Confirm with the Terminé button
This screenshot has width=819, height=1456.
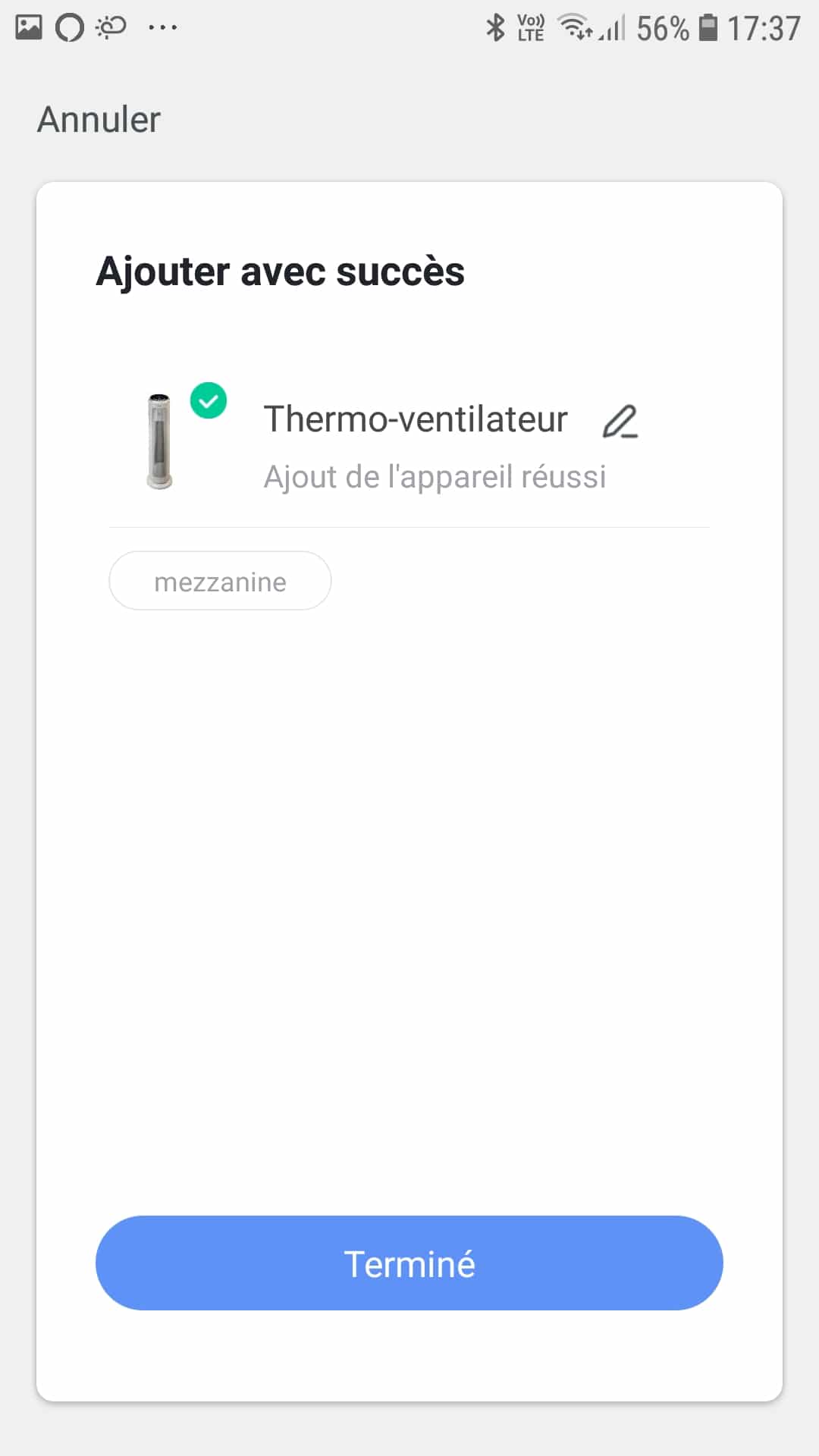pos(409,1263)
